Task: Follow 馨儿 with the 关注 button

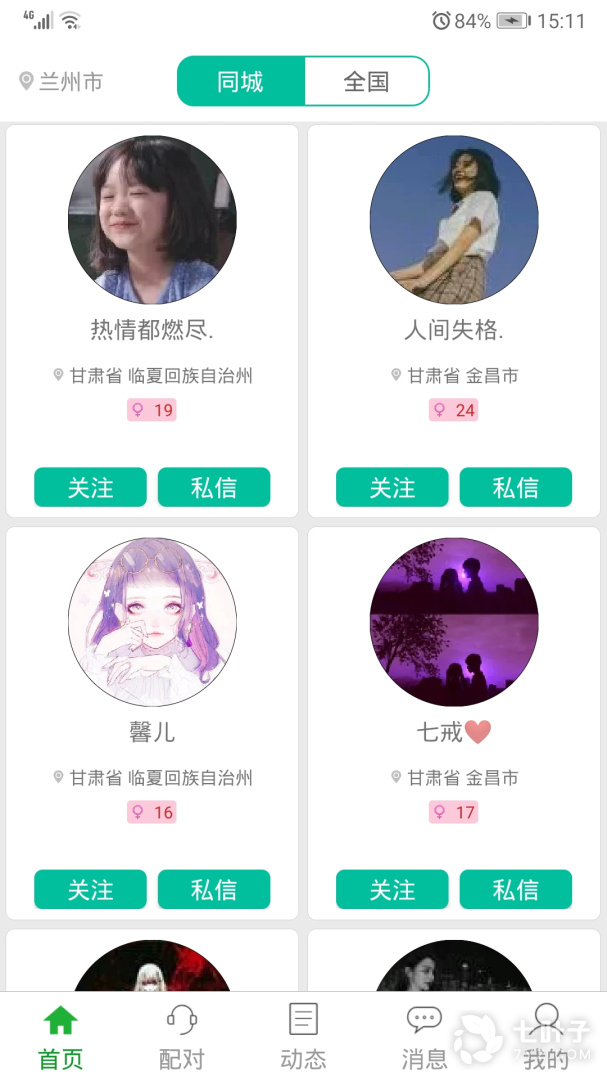Action: (x=90, y=889)
